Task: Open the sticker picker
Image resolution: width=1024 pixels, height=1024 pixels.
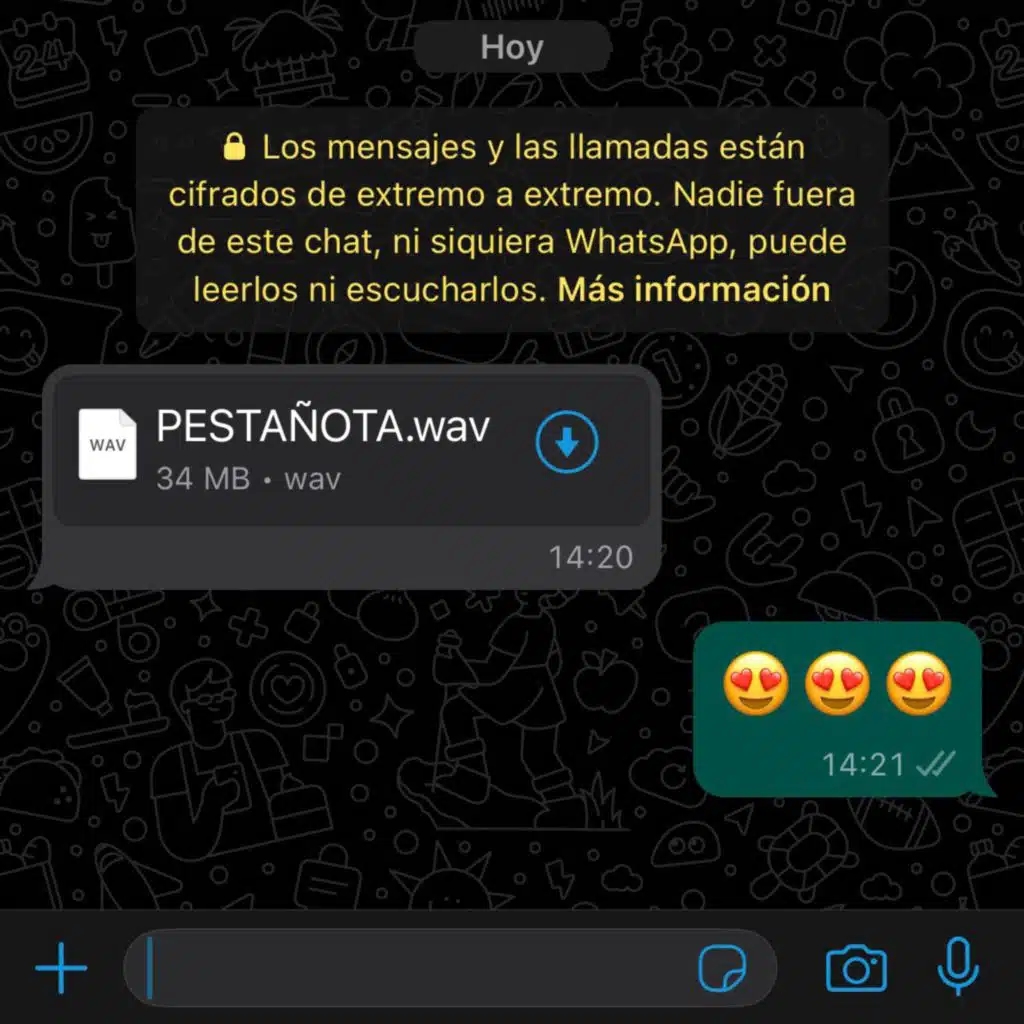Action: [x=722, y=968]
